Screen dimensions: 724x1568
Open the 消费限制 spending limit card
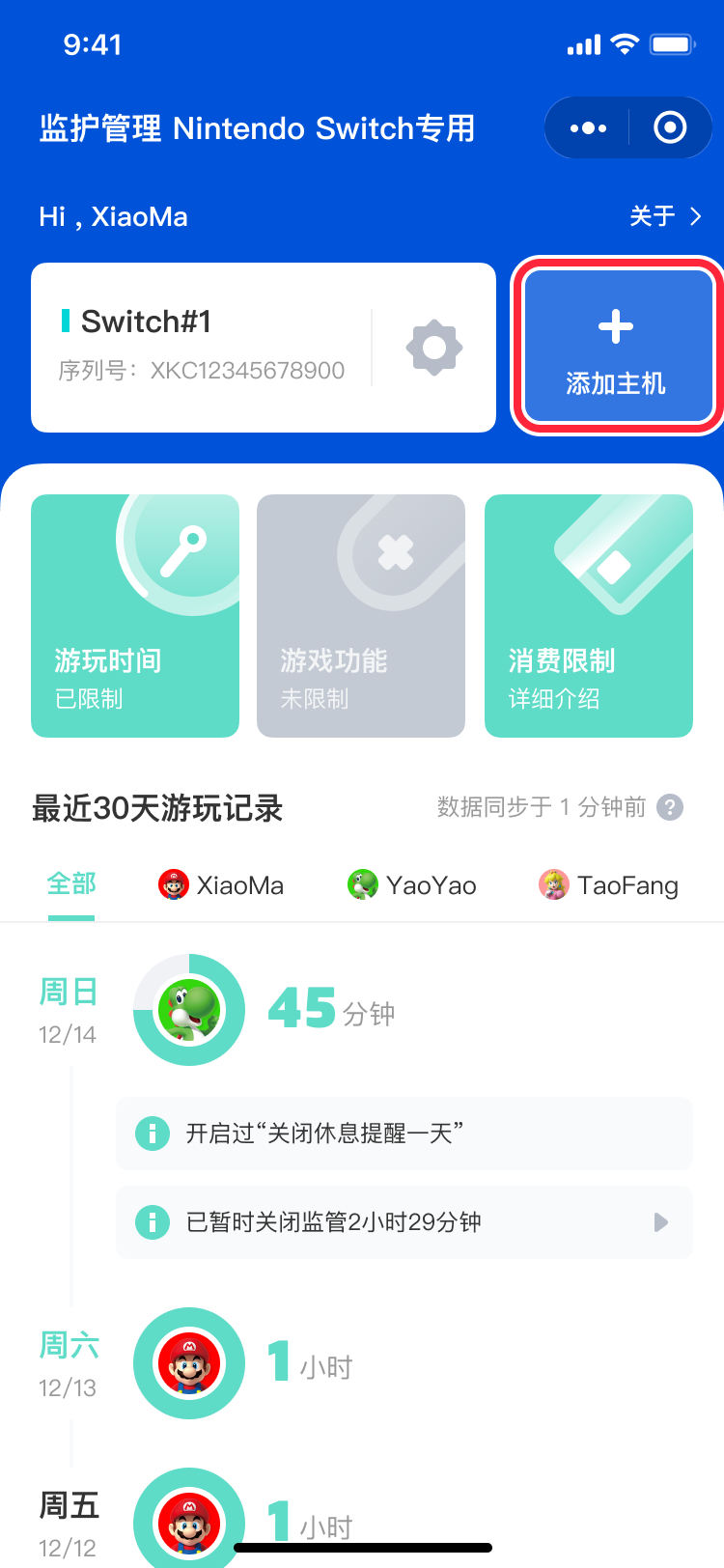point(589,616)
